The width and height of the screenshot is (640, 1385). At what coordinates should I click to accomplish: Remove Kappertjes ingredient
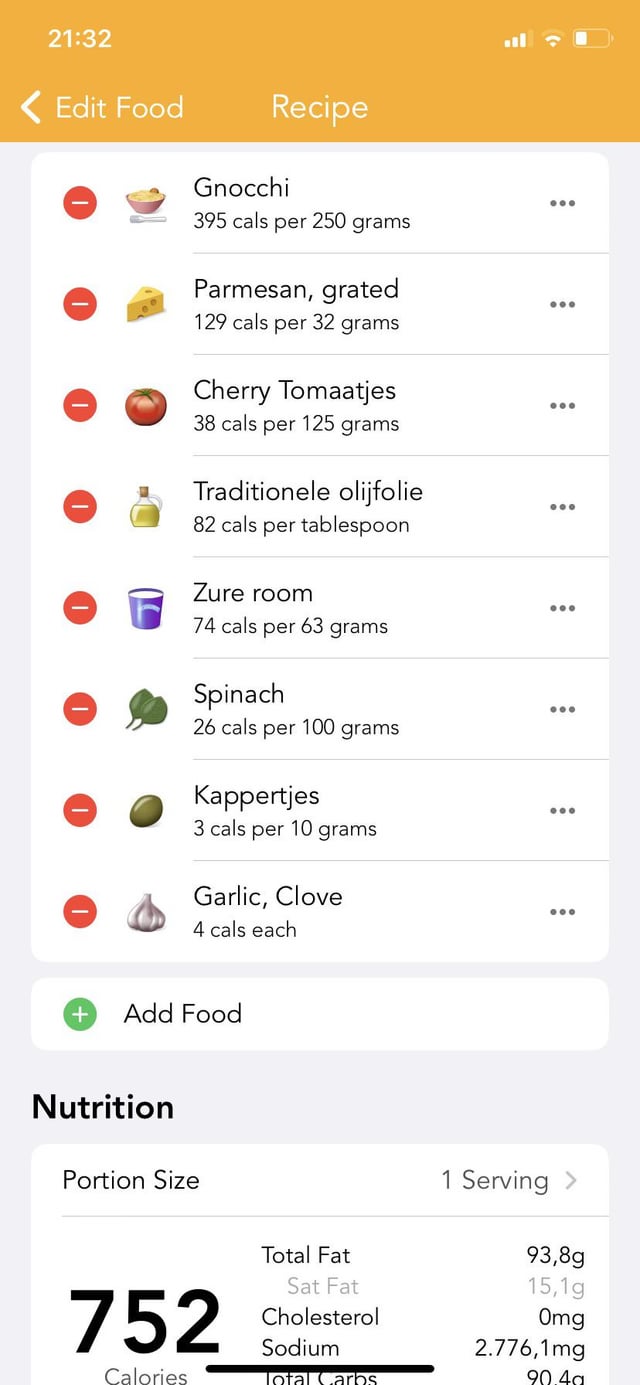pyautogui.click(x=80, y=810)
